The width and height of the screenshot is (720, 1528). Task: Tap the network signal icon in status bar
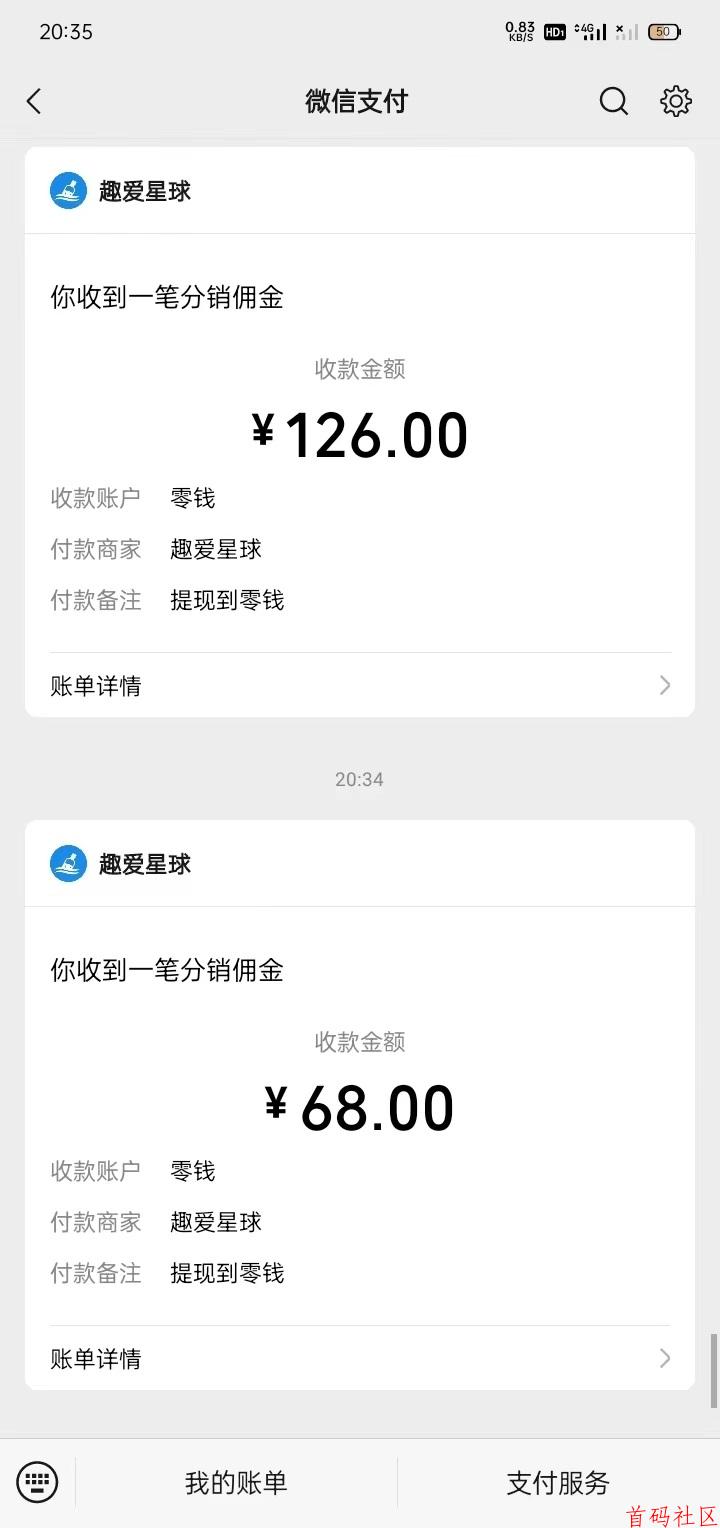coord(597,31)
